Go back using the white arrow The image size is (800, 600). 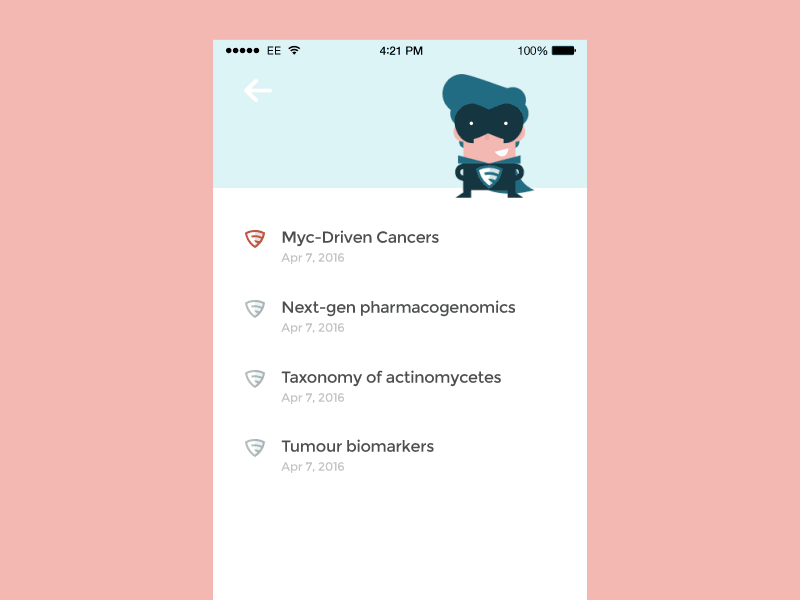(x=257, y=91)
